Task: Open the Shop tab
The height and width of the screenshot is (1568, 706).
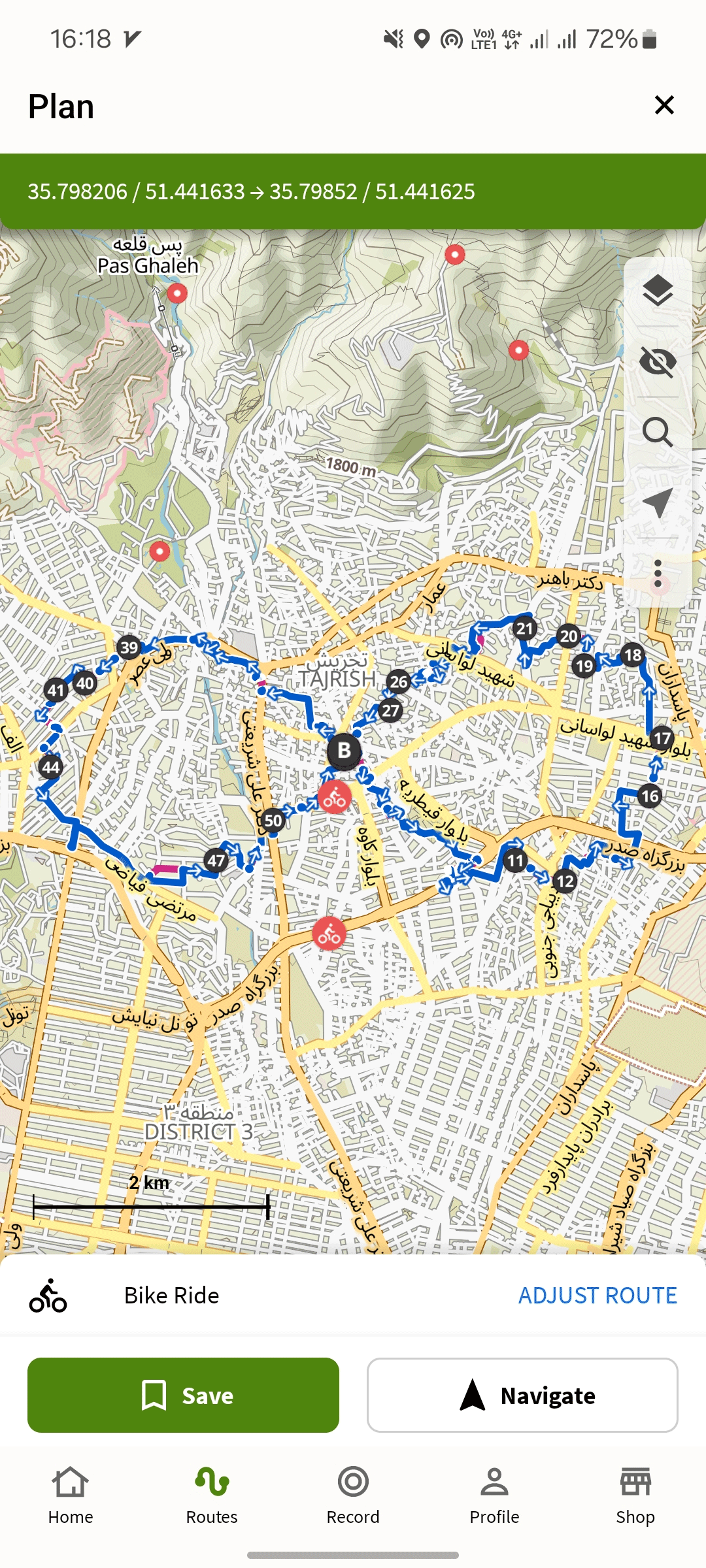Action: (635, 1494)
